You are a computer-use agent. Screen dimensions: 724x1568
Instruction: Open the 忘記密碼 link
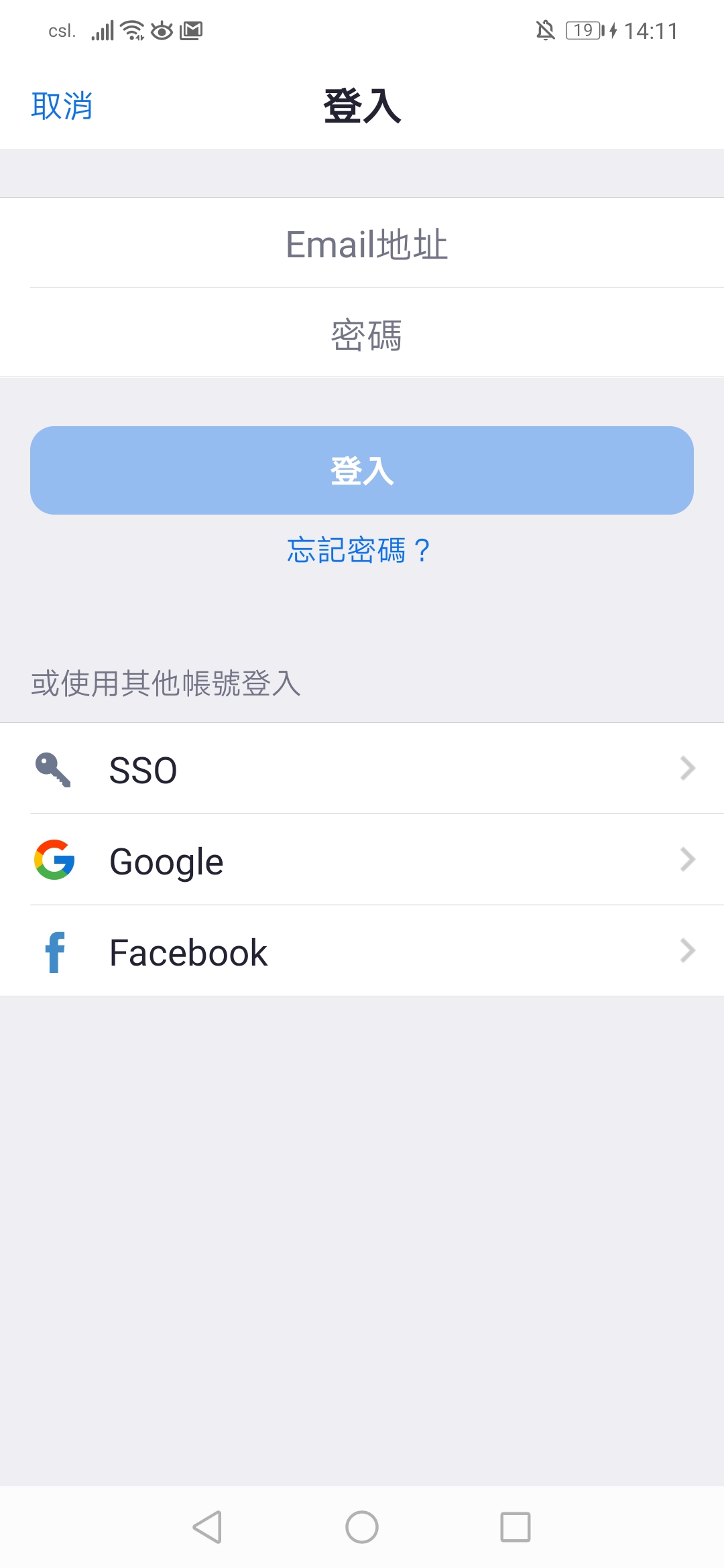(x=360, y=551)
